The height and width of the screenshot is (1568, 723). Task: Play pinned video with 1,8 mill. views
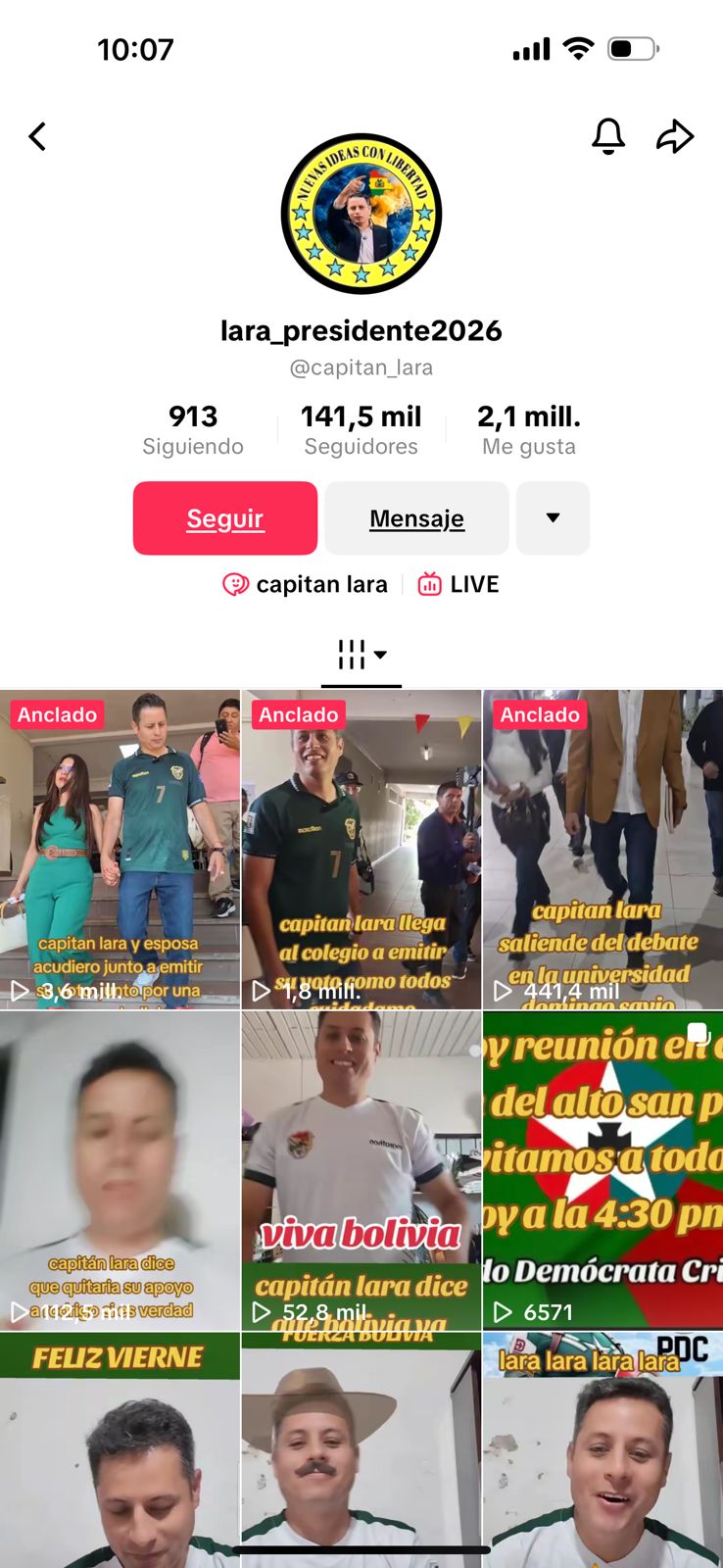click(361, 850)
